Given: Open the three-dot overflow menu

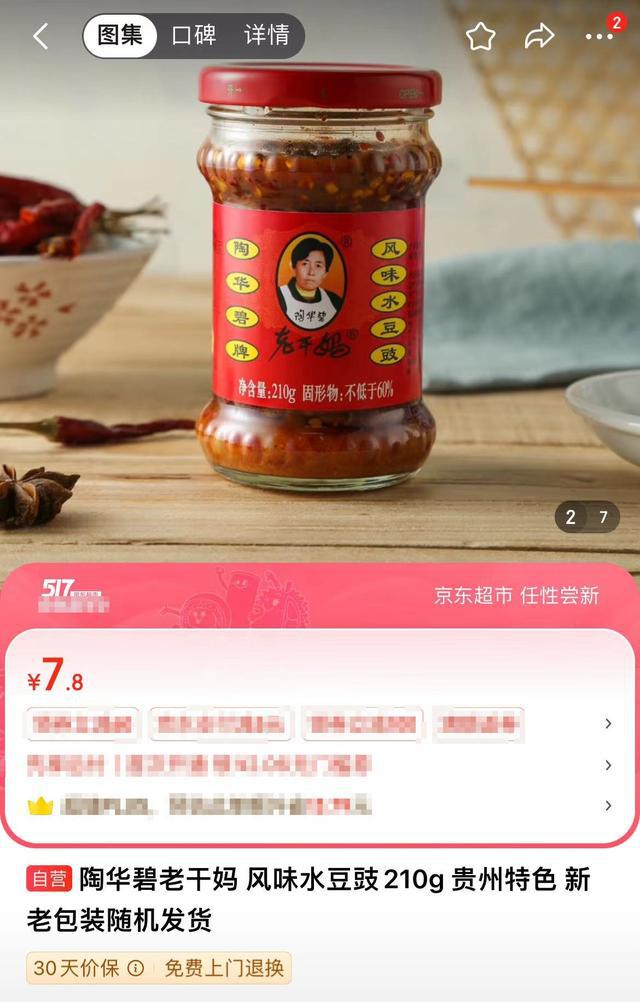Looking at the screenshot, I should point(599,37).
